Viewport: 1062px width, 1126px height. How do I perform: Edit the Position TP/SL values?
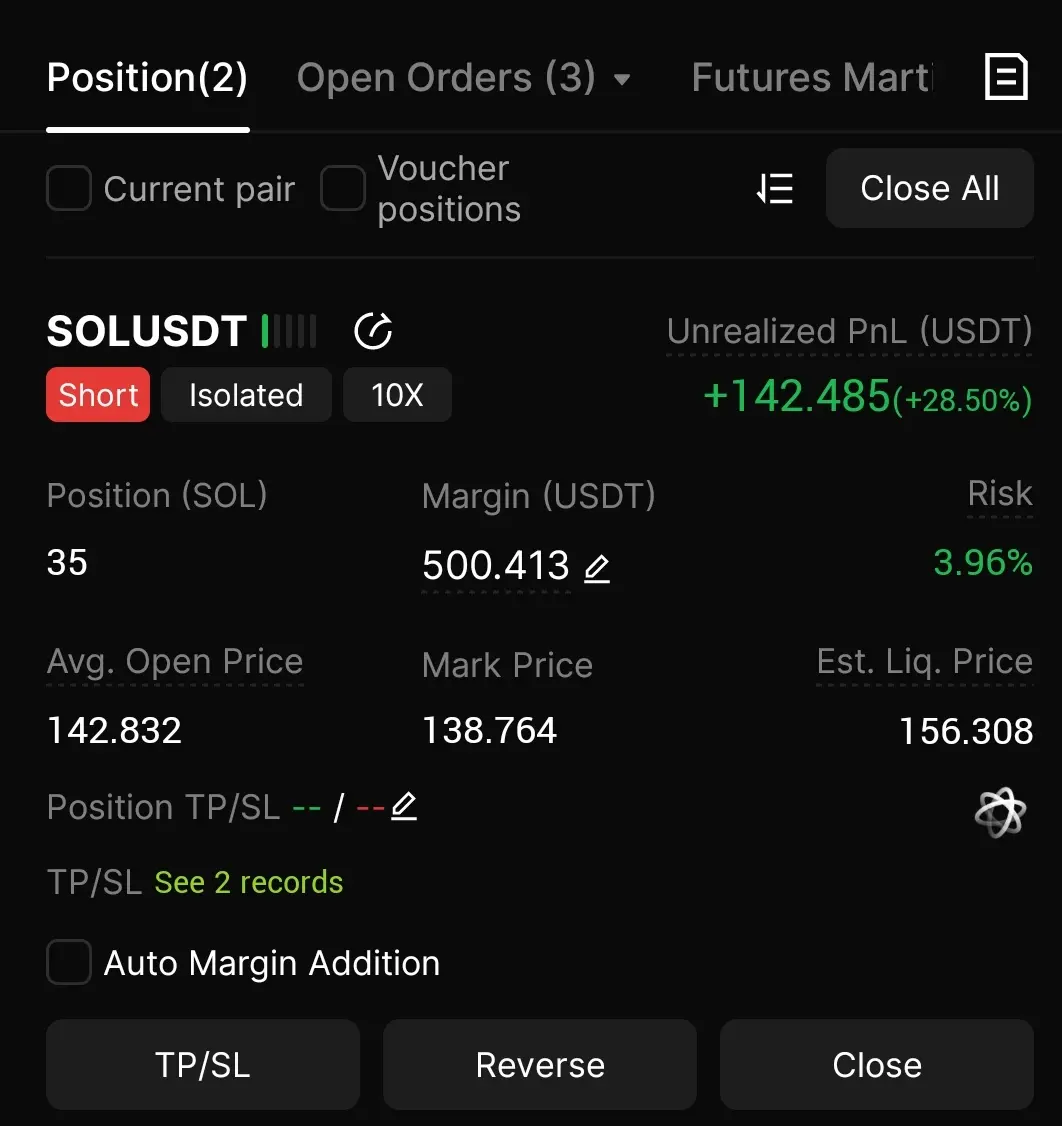(x=404, y=806)
